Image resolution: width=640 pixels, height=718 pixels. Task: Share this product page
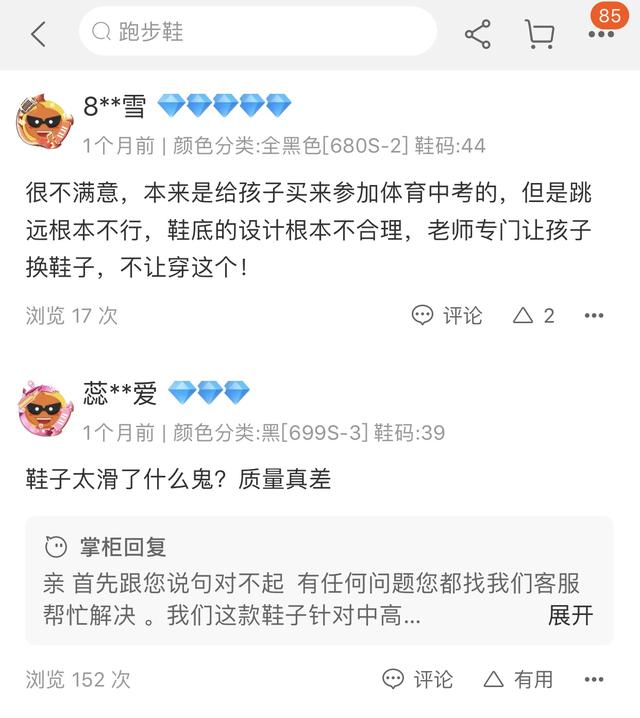[478, 34]
